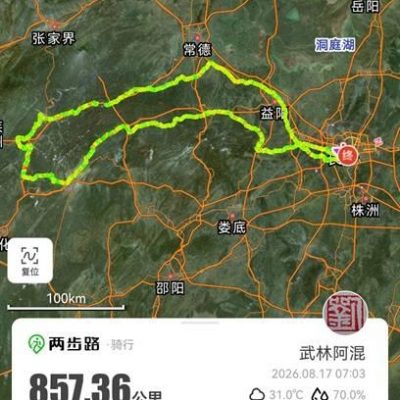Open 武林阿混's profile avatar
Viewport: 400px width, 400px height.
[x=345, y=313]
